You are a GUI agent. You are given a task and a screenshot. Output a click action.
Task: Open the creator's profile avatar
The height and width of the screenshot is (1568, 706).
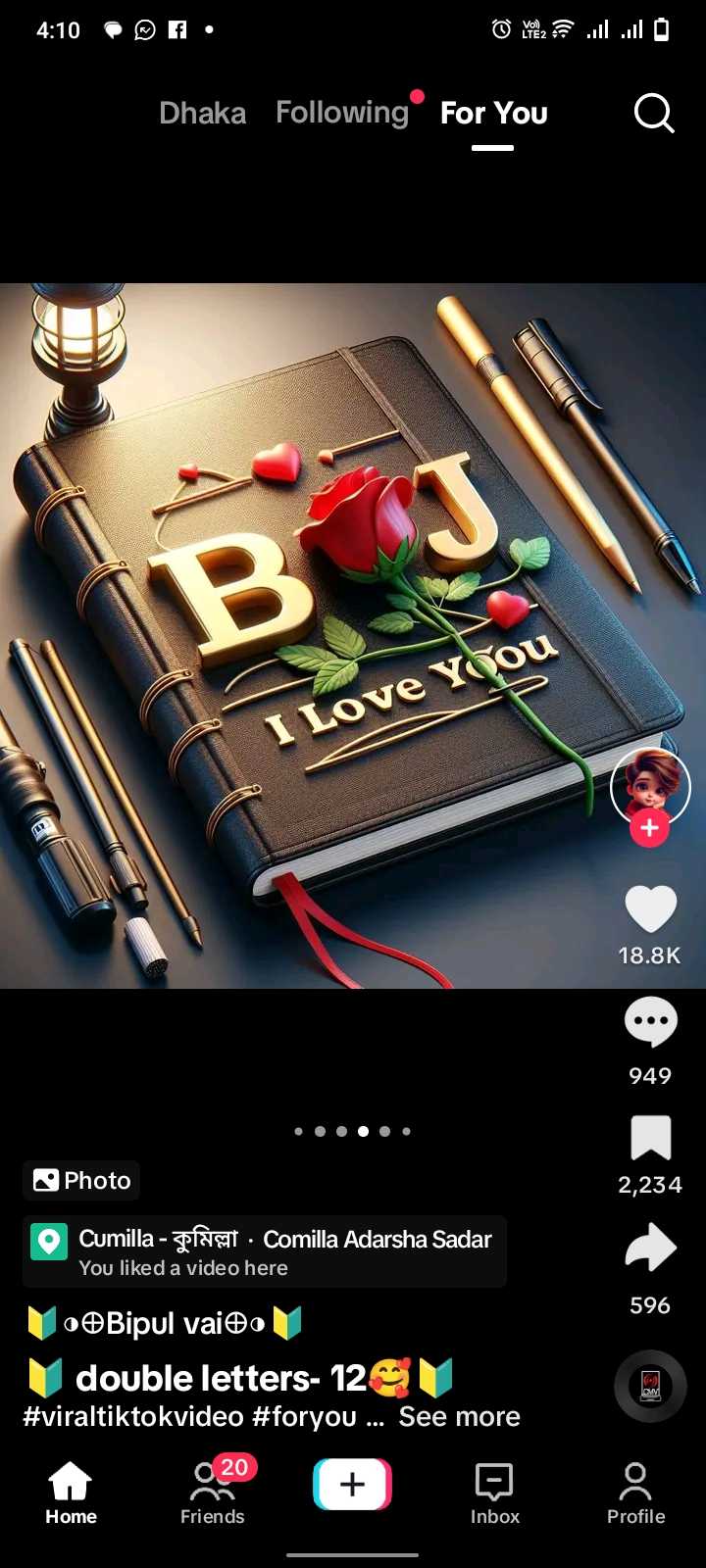[650, 783]
